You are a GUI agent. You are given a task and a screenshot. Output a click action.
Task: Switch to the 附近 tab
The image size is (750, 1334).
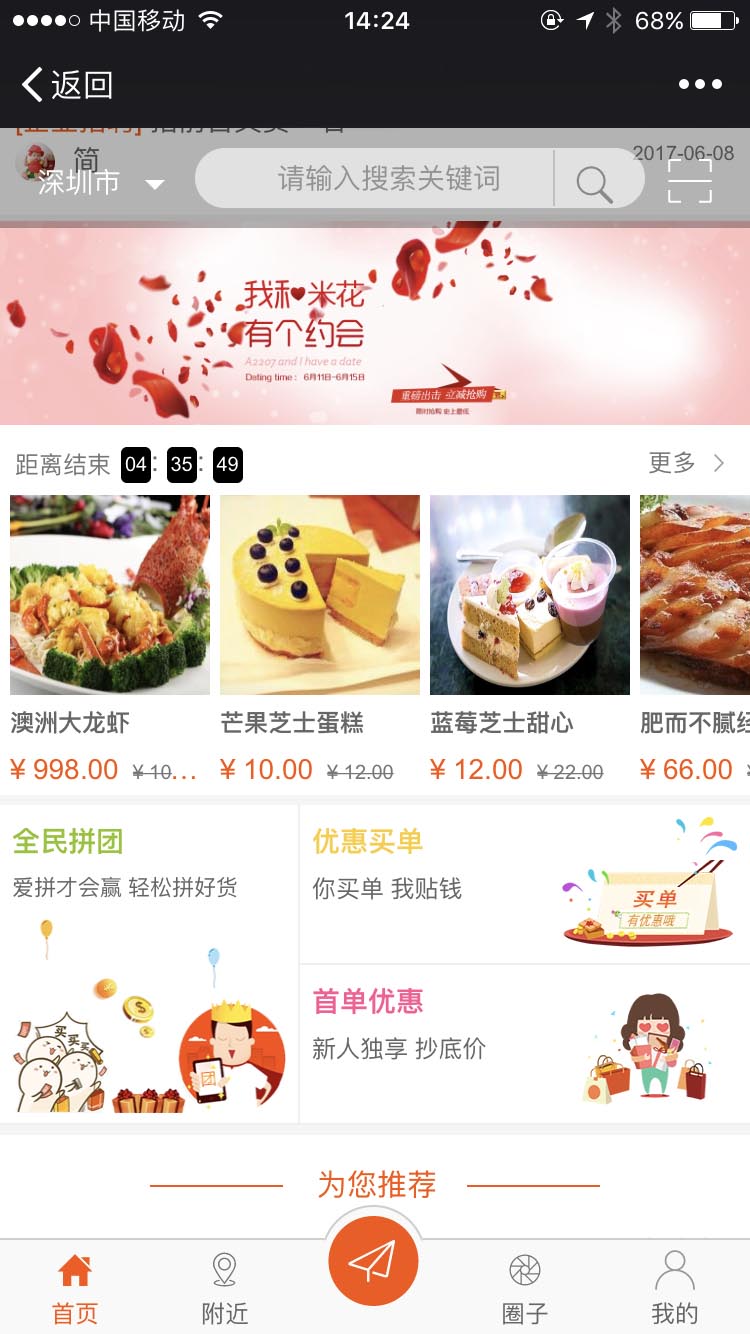coord(225,1288)
